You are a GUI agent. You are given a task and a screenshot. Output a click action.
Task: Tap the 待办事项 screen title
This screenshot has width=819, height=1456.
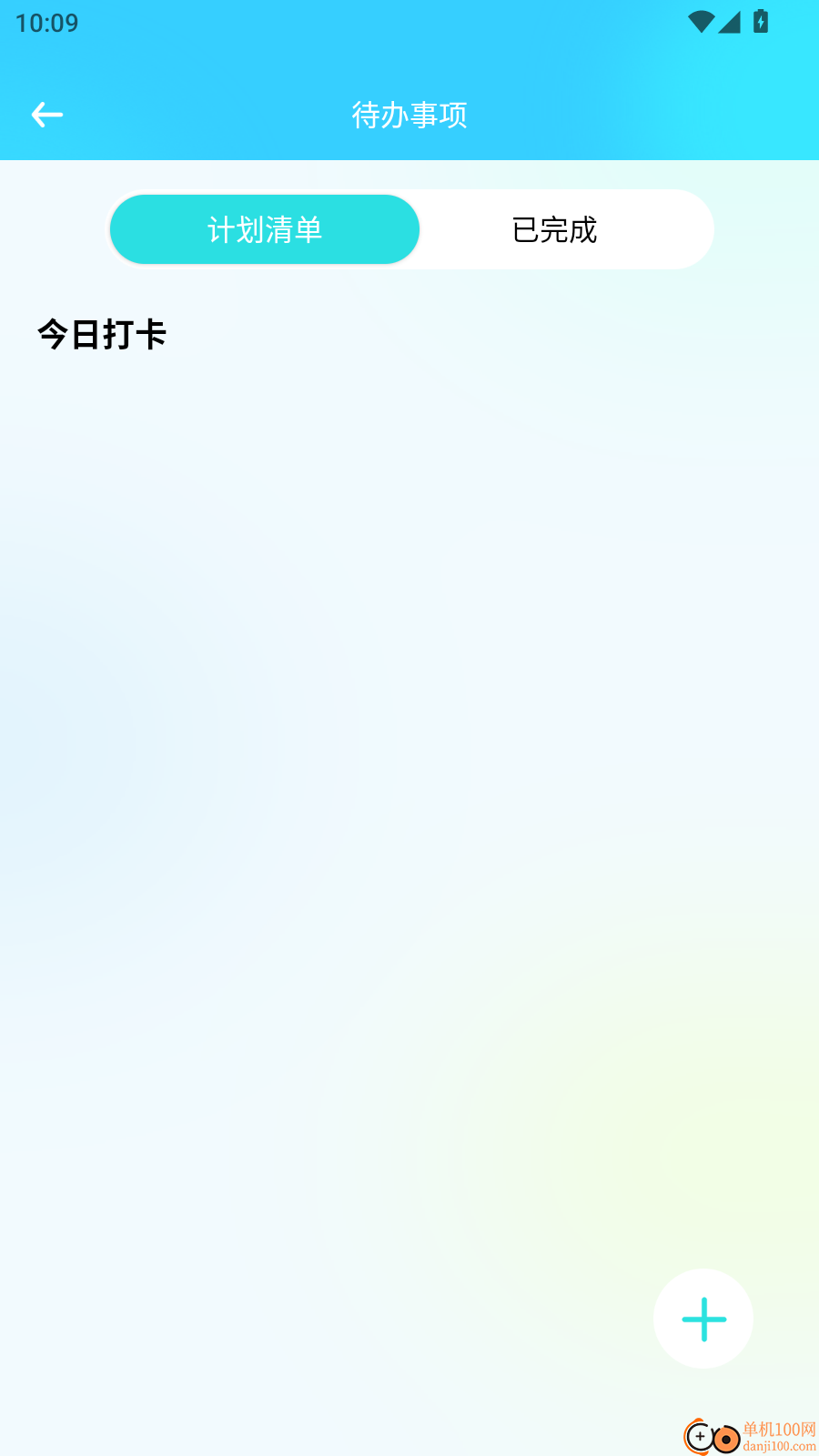[409, 115]
